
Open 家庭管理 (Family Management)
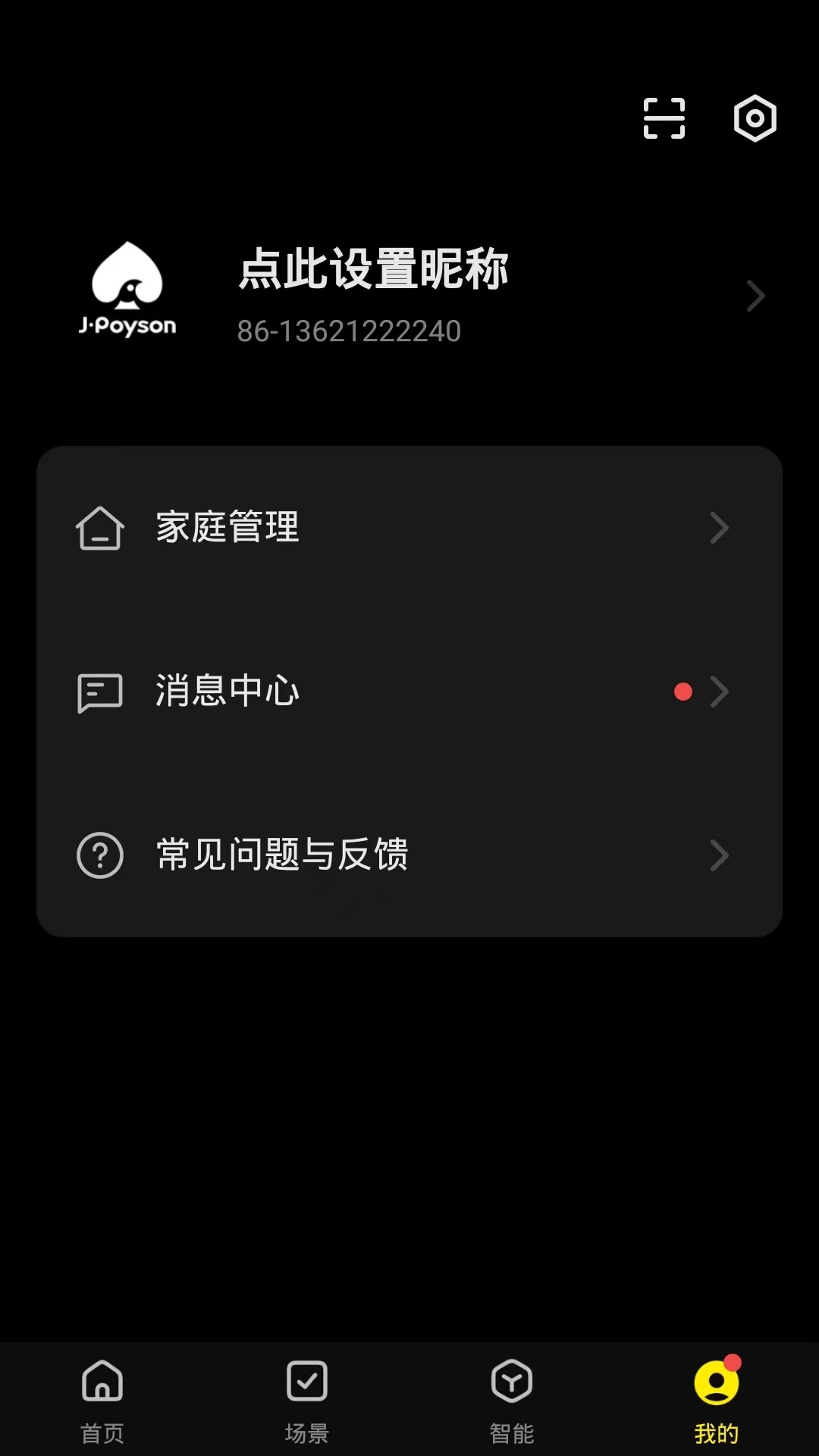tap(409, 528)
